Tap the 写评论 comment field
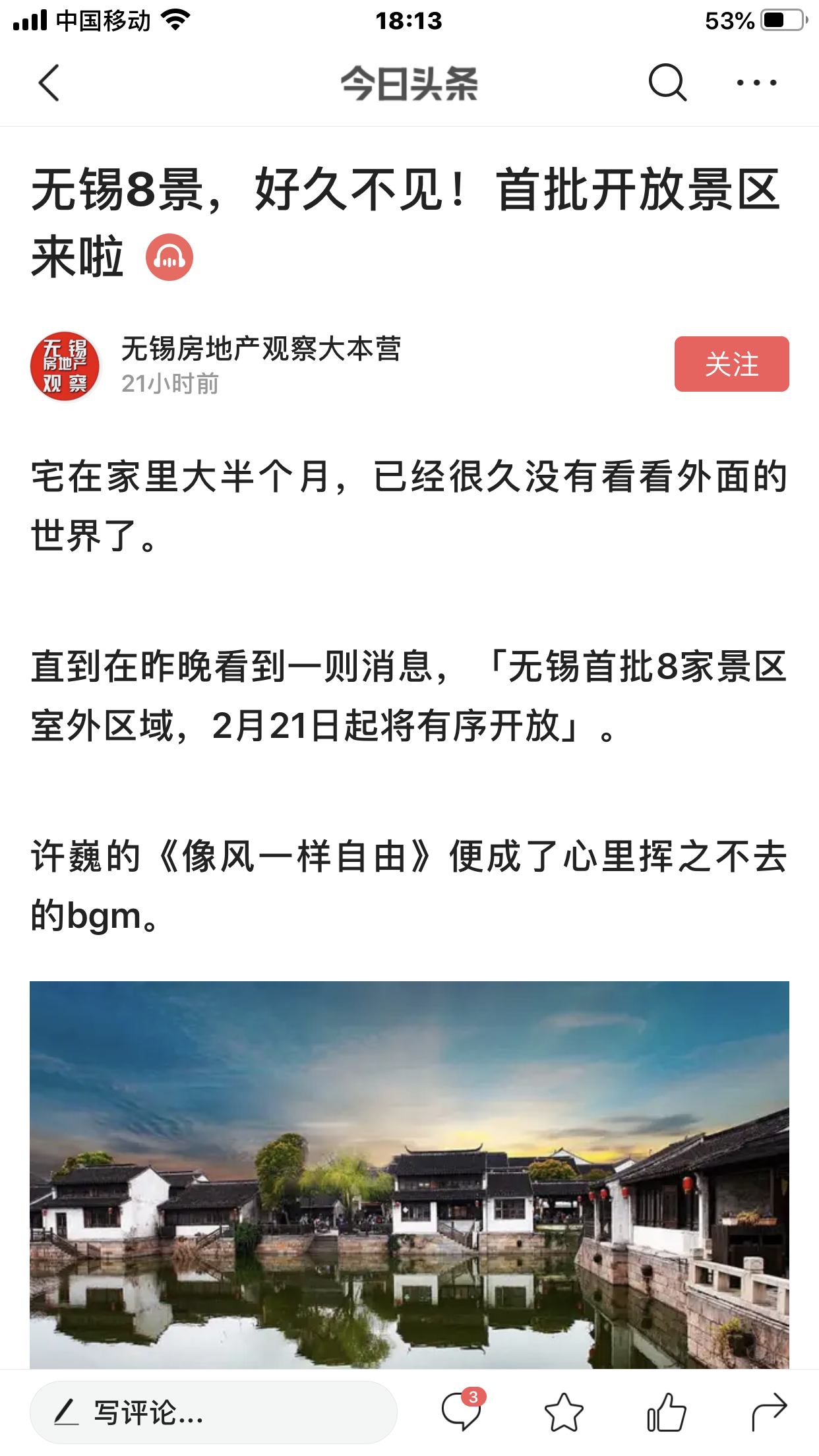 (x=213, y=1412)
